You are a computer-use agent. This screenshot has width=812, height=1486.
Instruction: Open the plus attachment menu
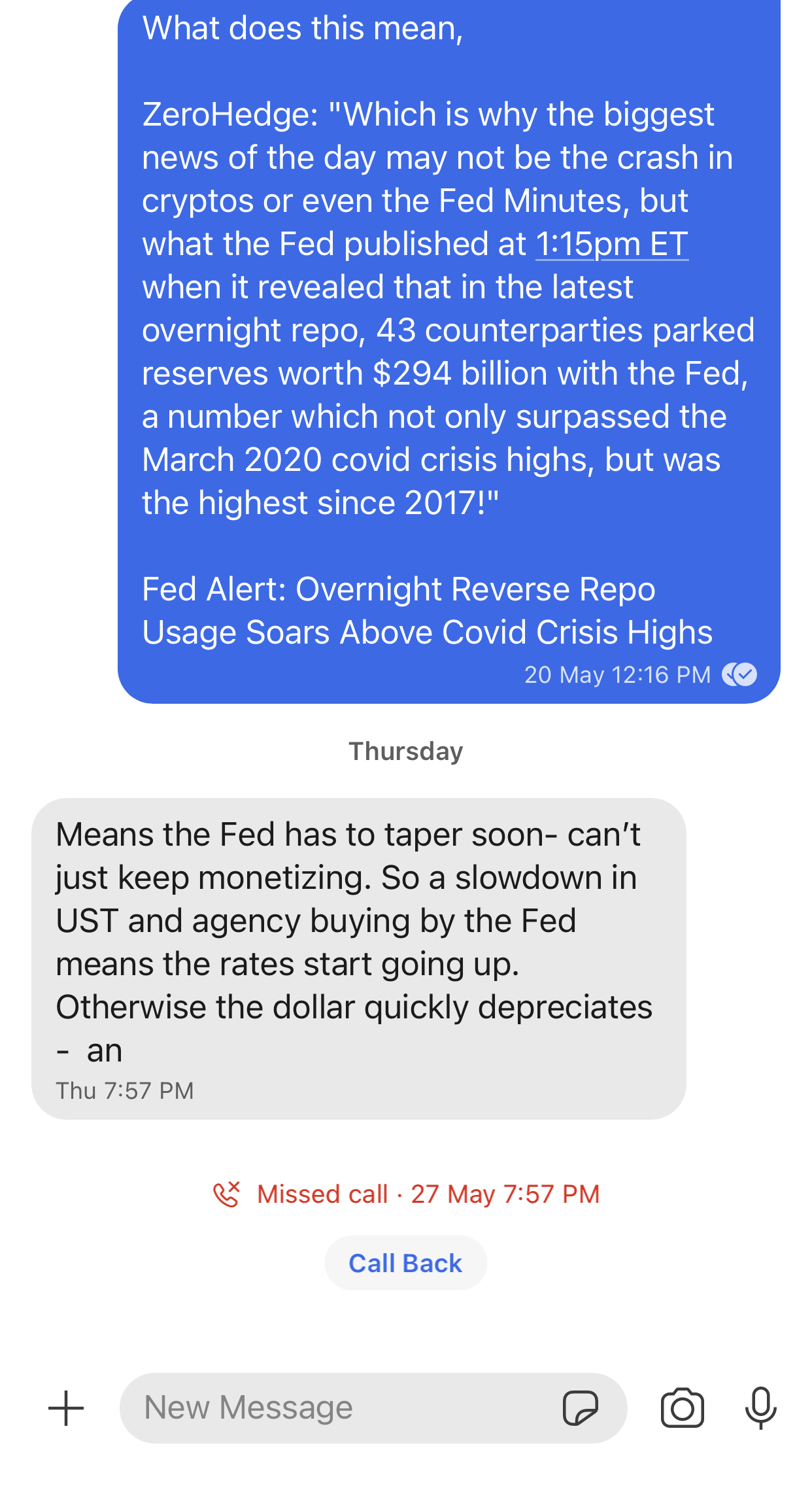click(66, 1408)
